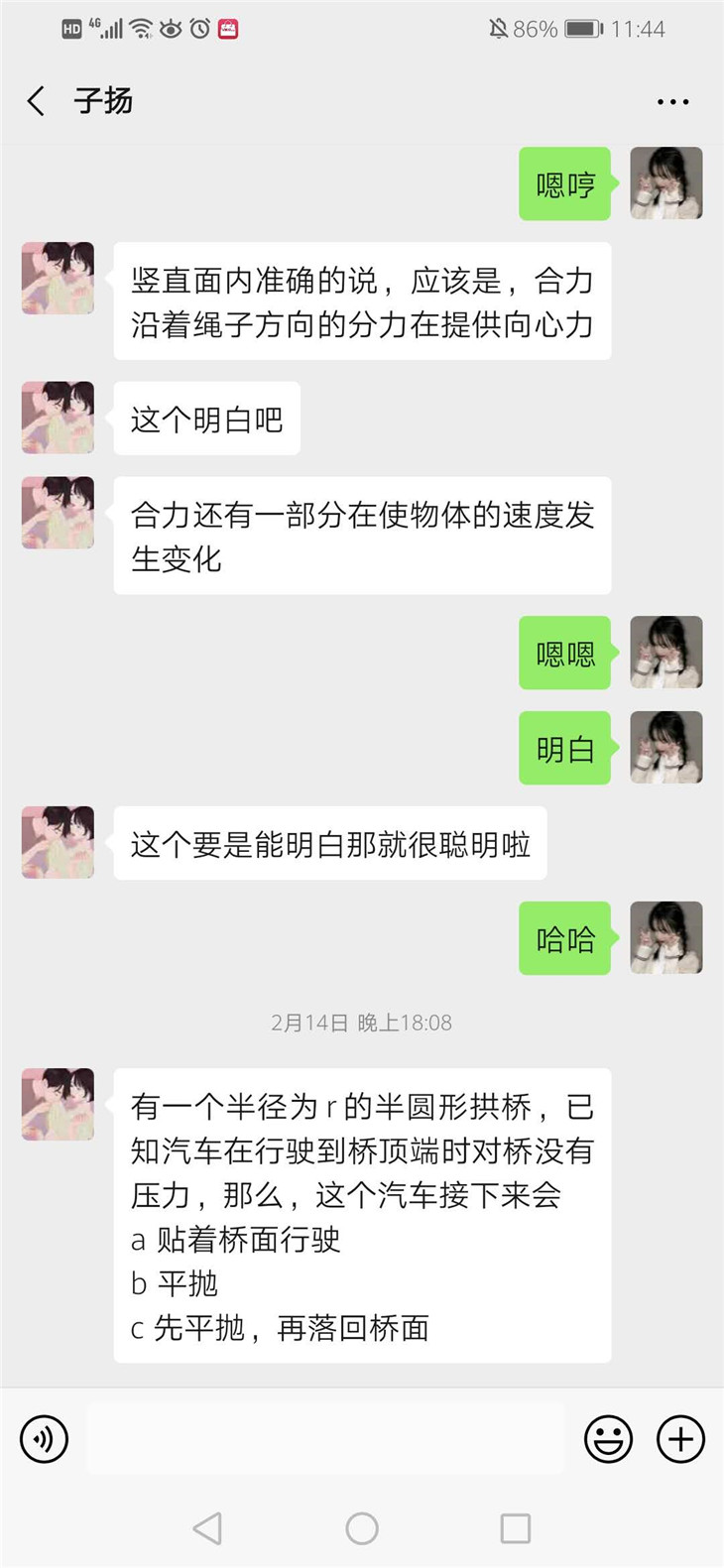Open the emoji sticker panel
Screen dimensions: 724x1568
[608, 1439]
